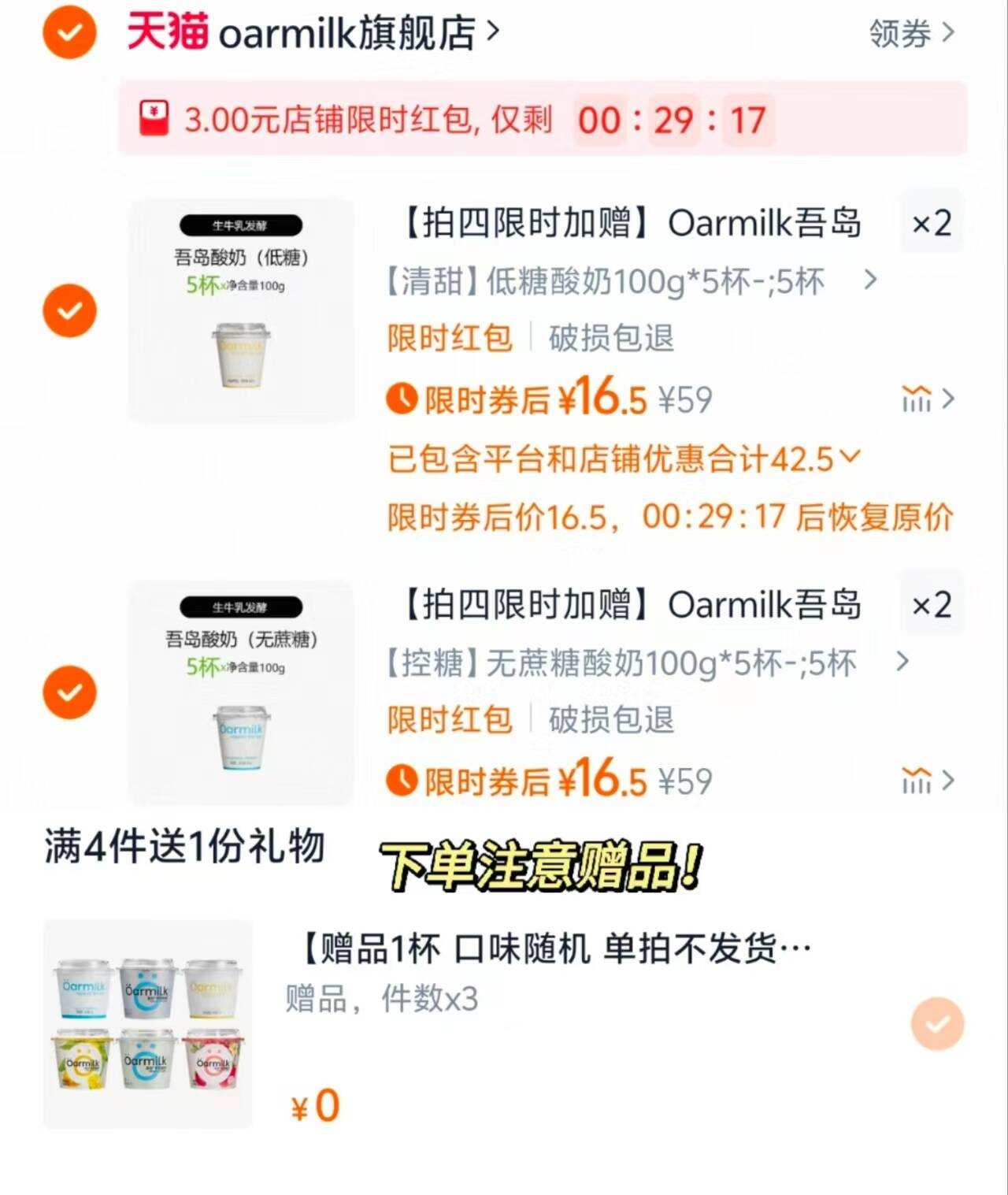The image size is (1008, 1195).
Task: Open the 【赠品1杯 口味随机】gift item link
Action: point(551,949)
